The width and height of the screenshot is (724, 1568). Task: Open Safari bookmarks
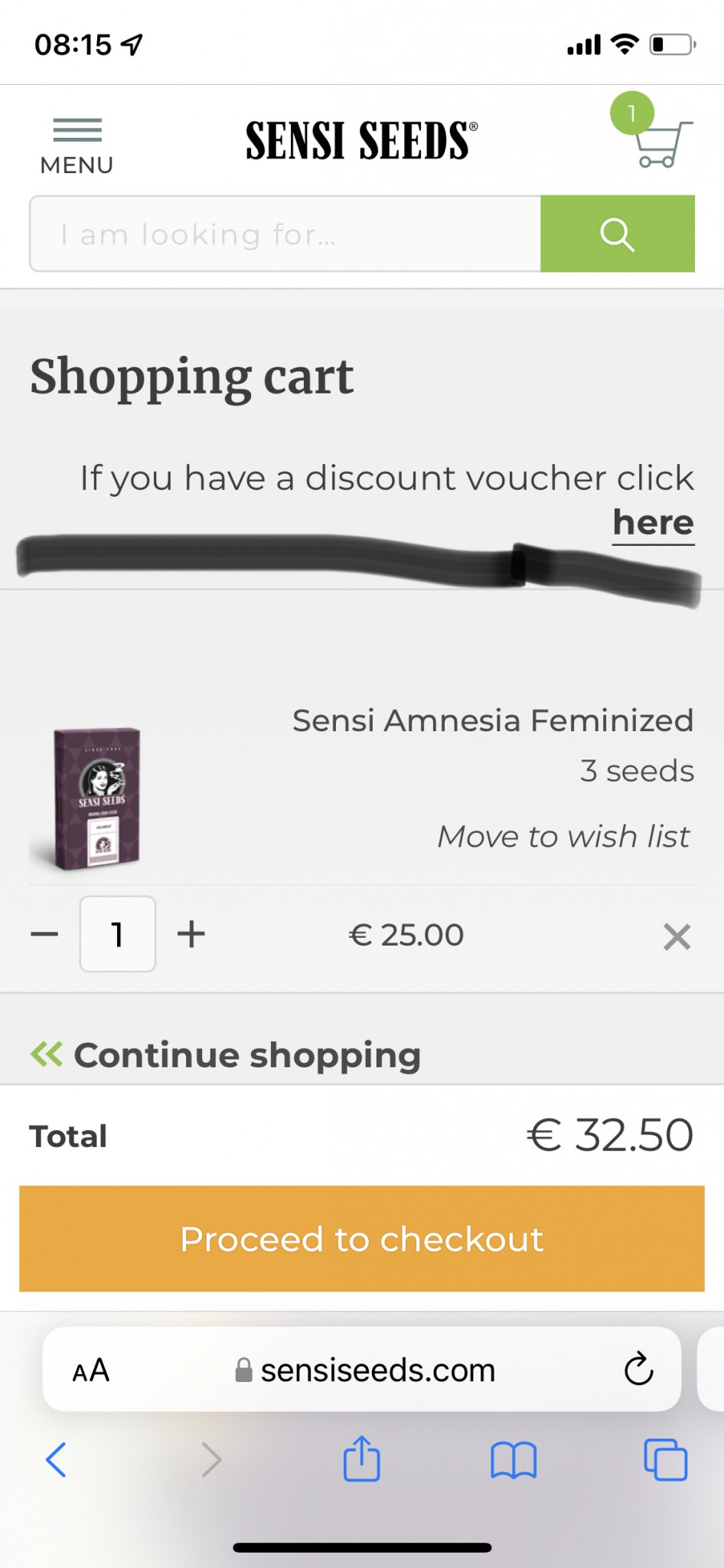coord(513,1460)
